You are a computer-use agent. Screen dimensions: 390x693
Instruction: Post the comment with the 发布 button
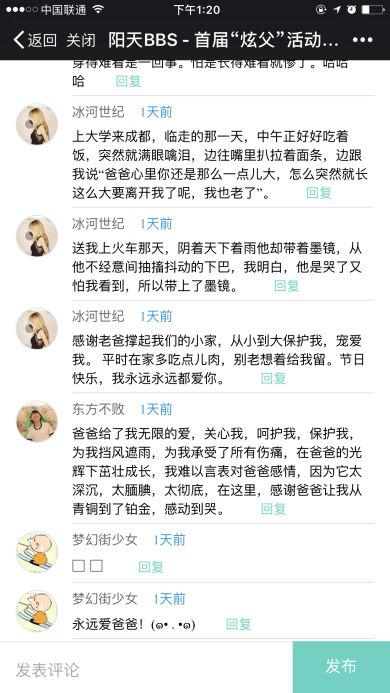pyautogui.click(x=341, y=667)
